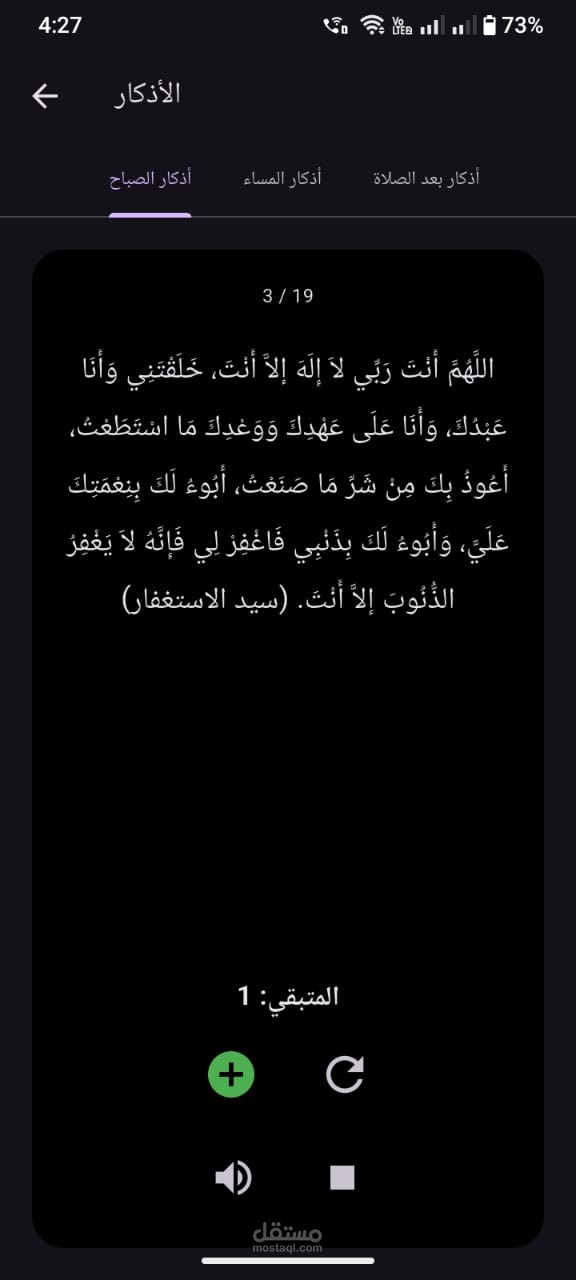Reset the counter with the refresh icon
This screenshot has height=1280, width=576.
pyautogui.click(x=345, y=1075)
